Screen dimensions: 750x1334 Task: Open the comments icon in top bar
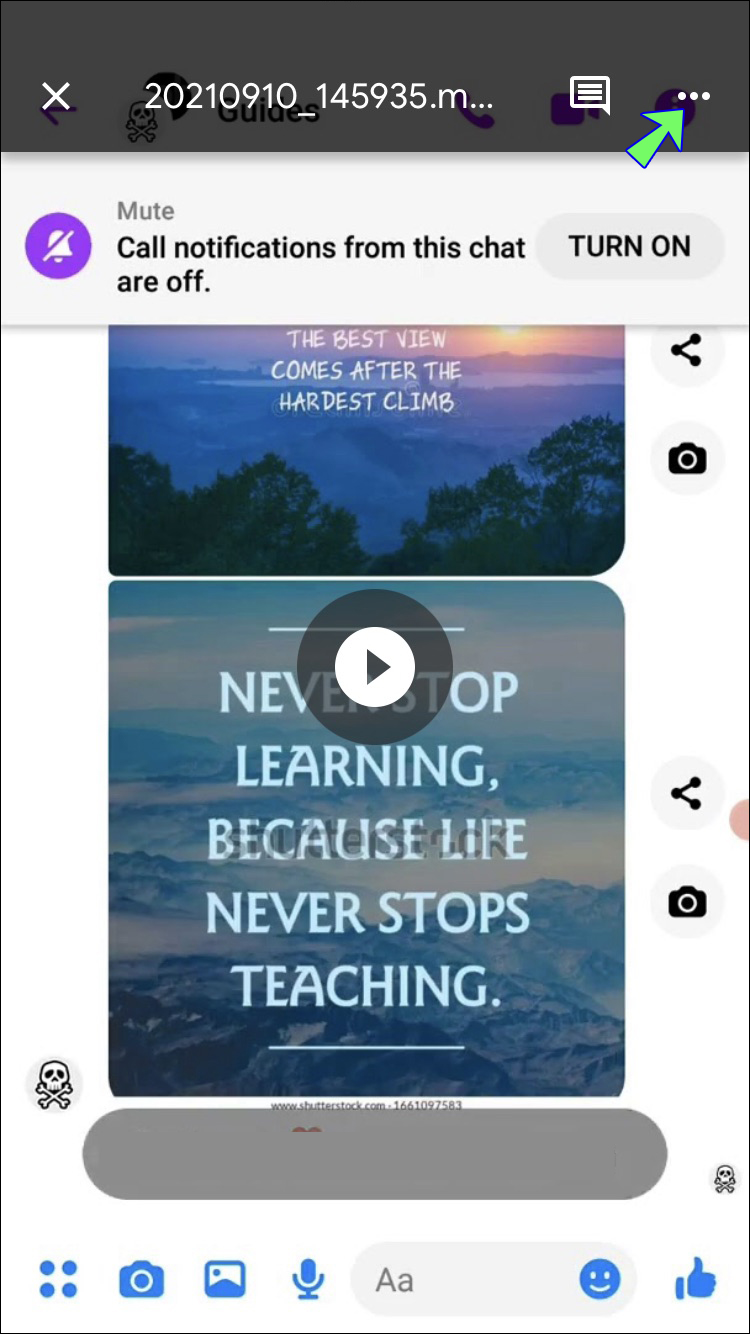coord(590,96)
